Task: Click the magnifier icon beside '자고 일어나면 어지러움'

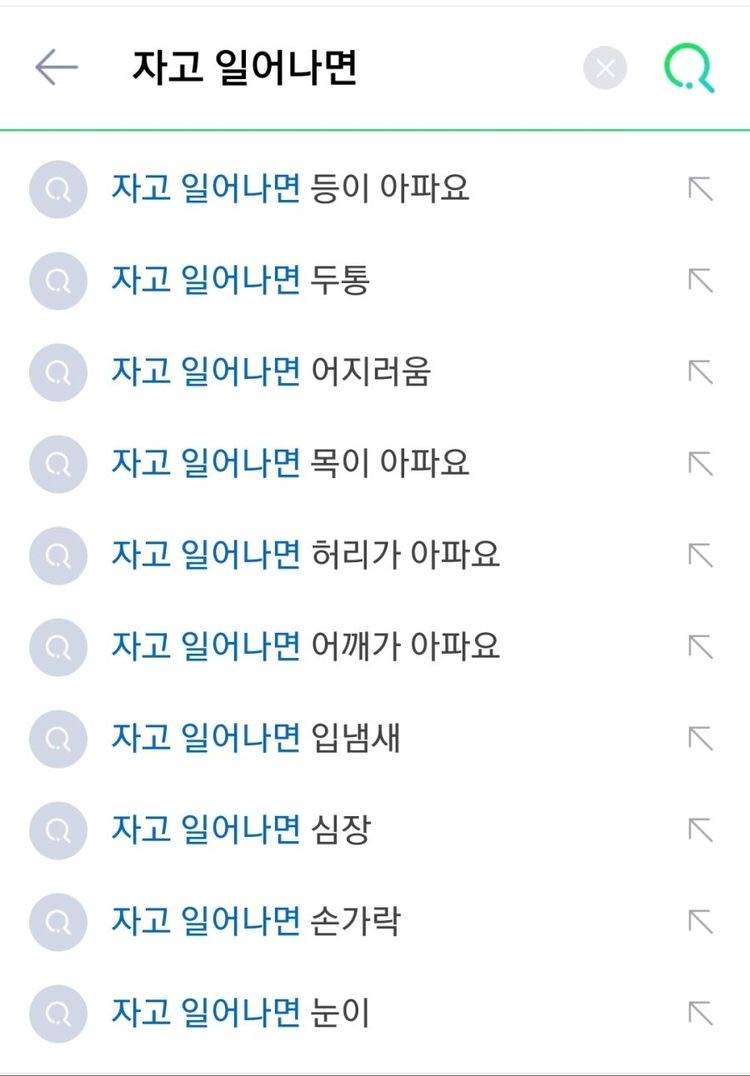Action: click(57, 372)
